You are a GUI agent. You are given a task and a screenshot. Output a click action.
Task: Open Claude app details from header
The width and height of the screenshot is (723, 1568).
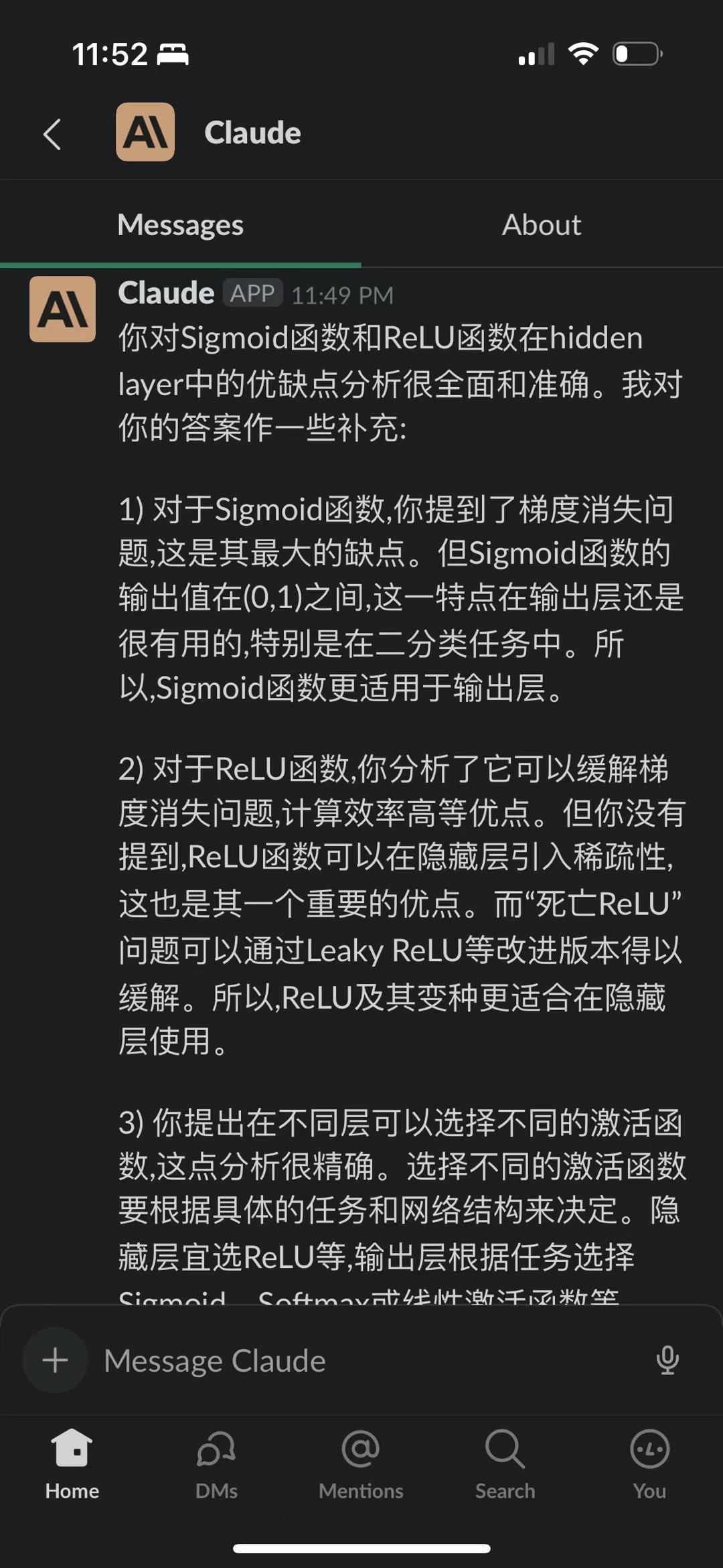252,133
